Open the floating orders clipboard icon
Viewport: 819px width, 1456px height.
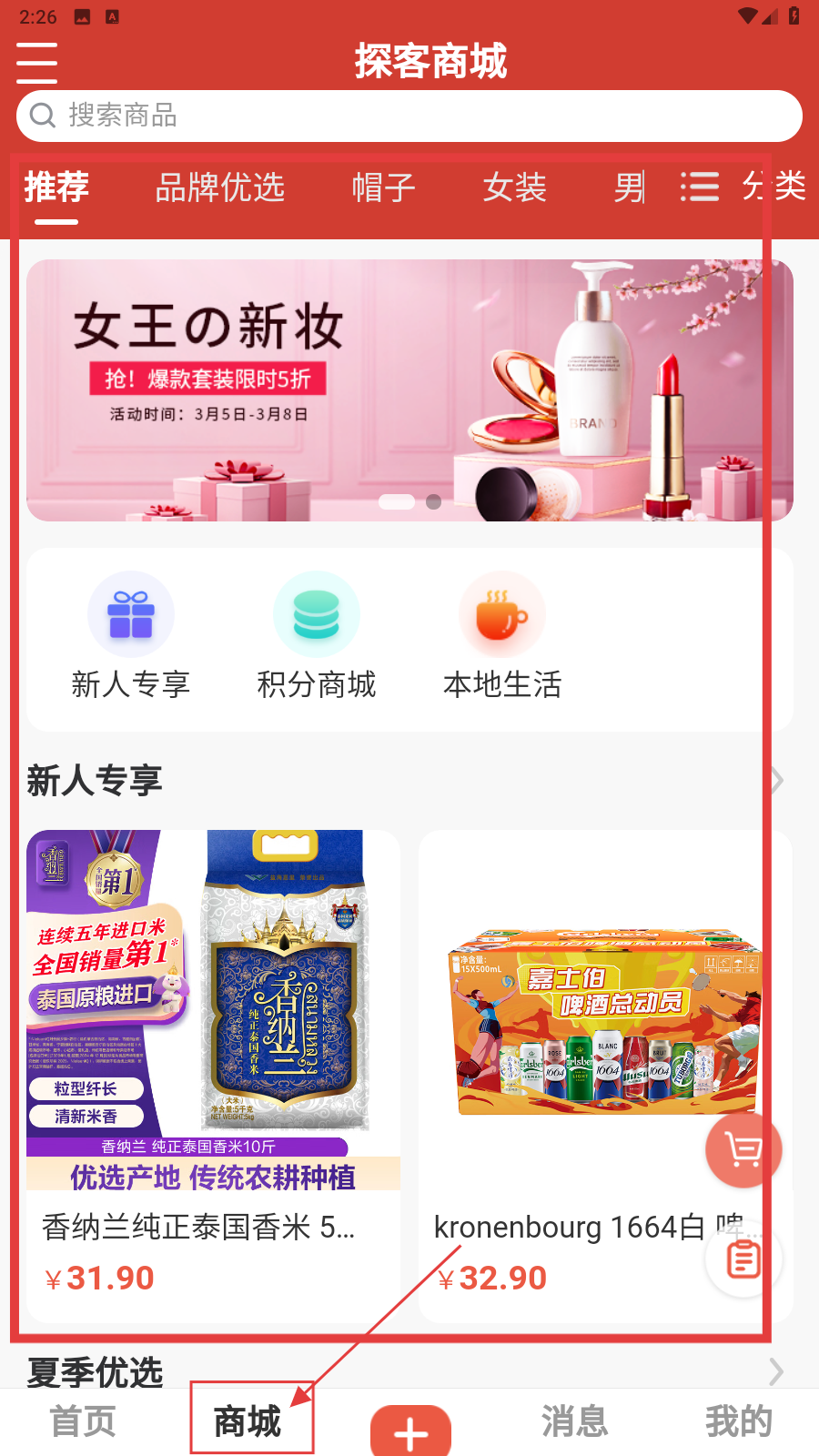[743, 1259]
